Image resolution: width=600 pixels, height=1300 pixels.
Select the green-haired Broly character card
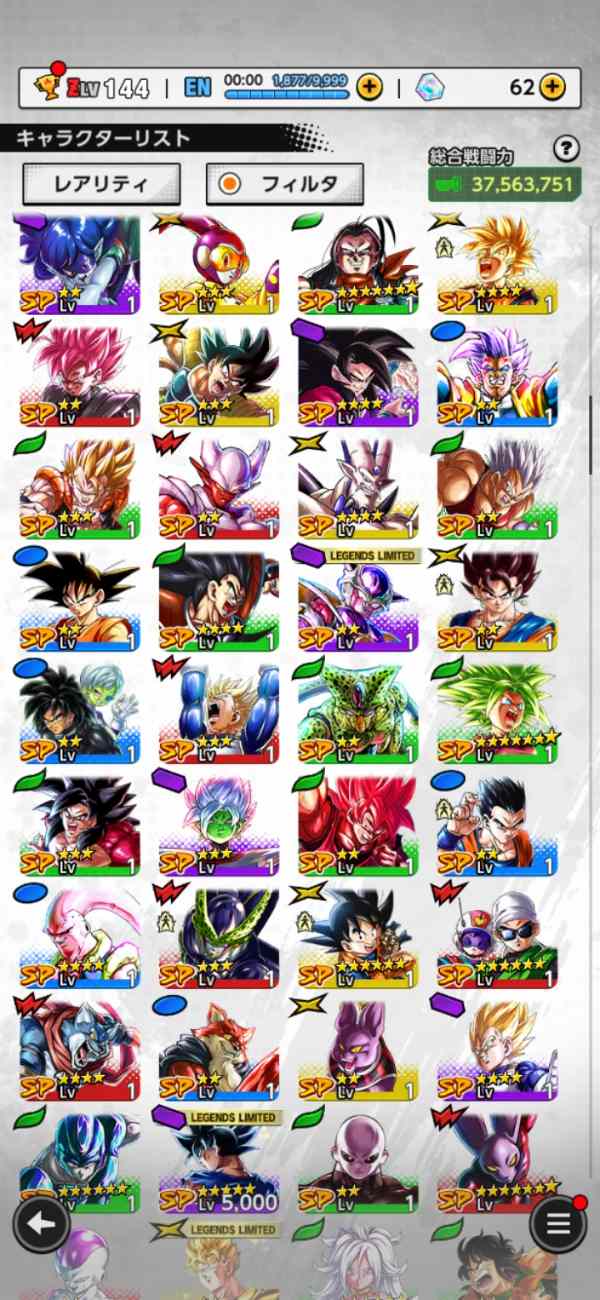(x=497, y=712)
